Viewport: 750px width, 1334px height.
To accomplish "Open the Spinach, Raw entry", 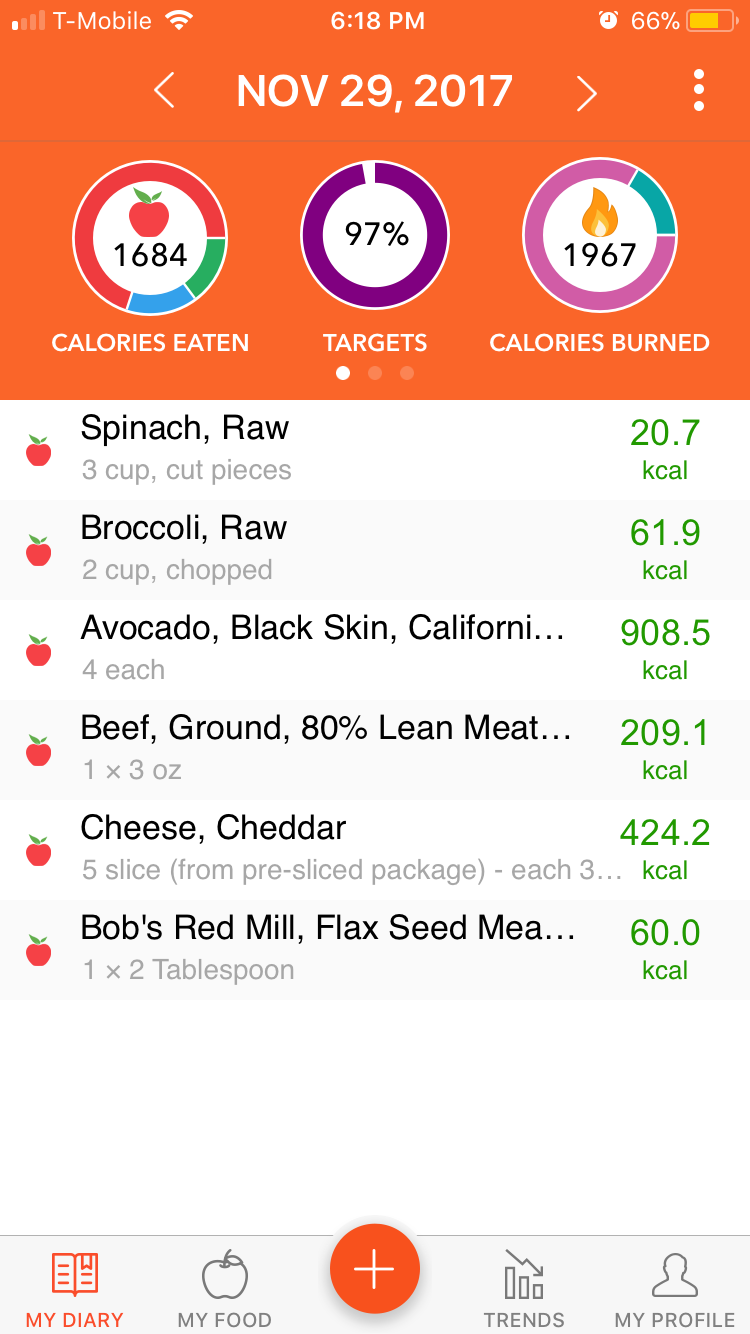I will (x=375, y=450).
